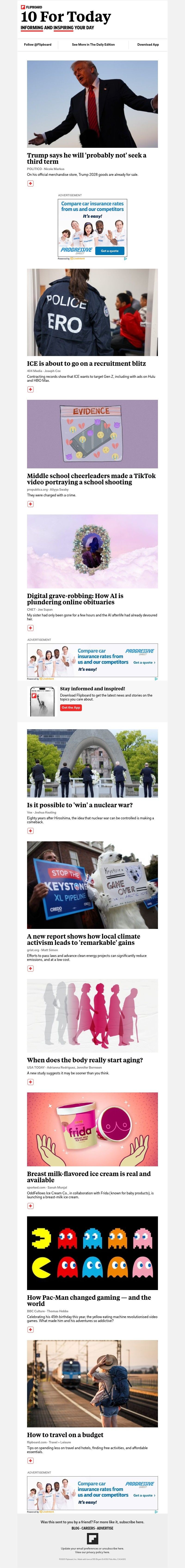
Task: Open the Follow @Flipboard link
Action: 38,44
